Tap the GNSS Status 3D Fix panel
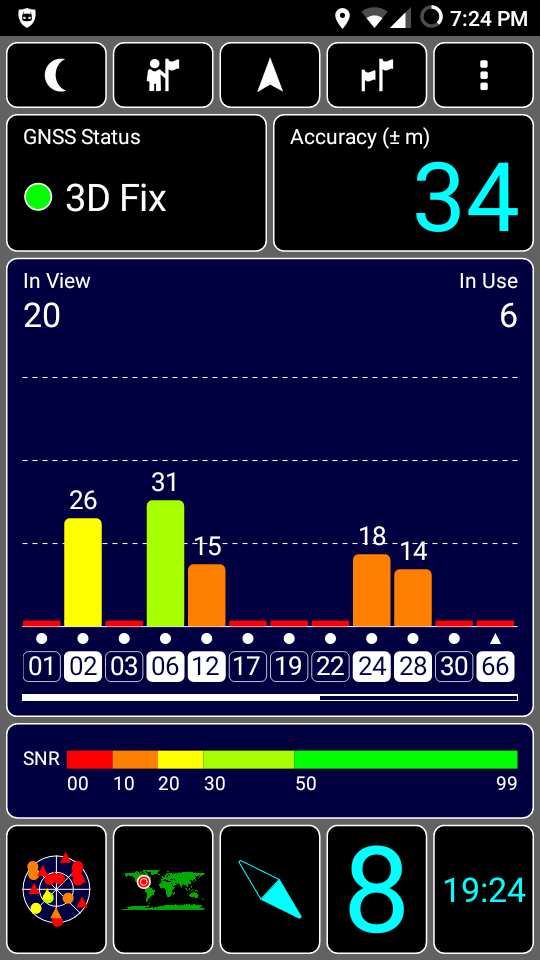The image size is (540, 960). click(x=137, y=183)
